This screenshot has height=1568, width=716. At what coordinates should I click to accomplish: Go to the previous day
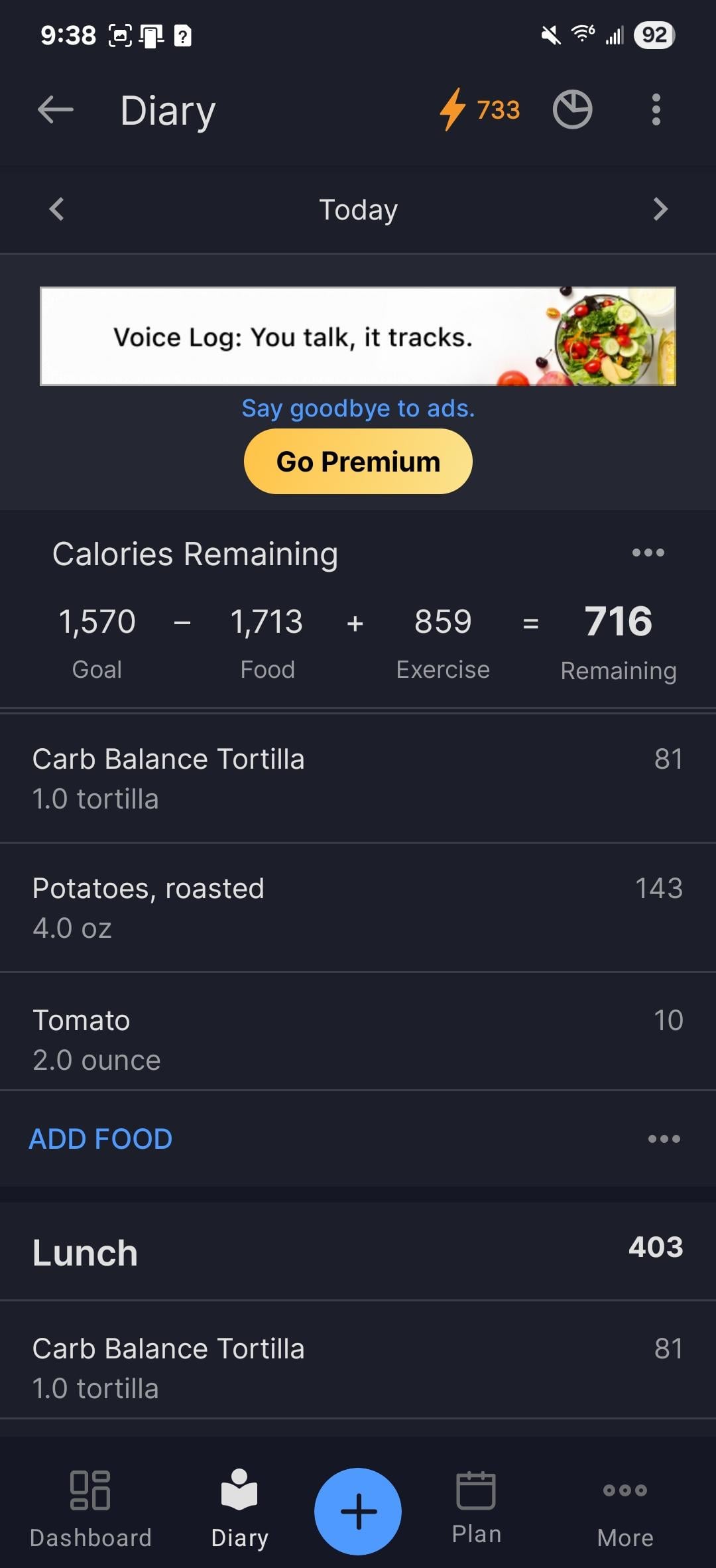(x=57, y=209)
